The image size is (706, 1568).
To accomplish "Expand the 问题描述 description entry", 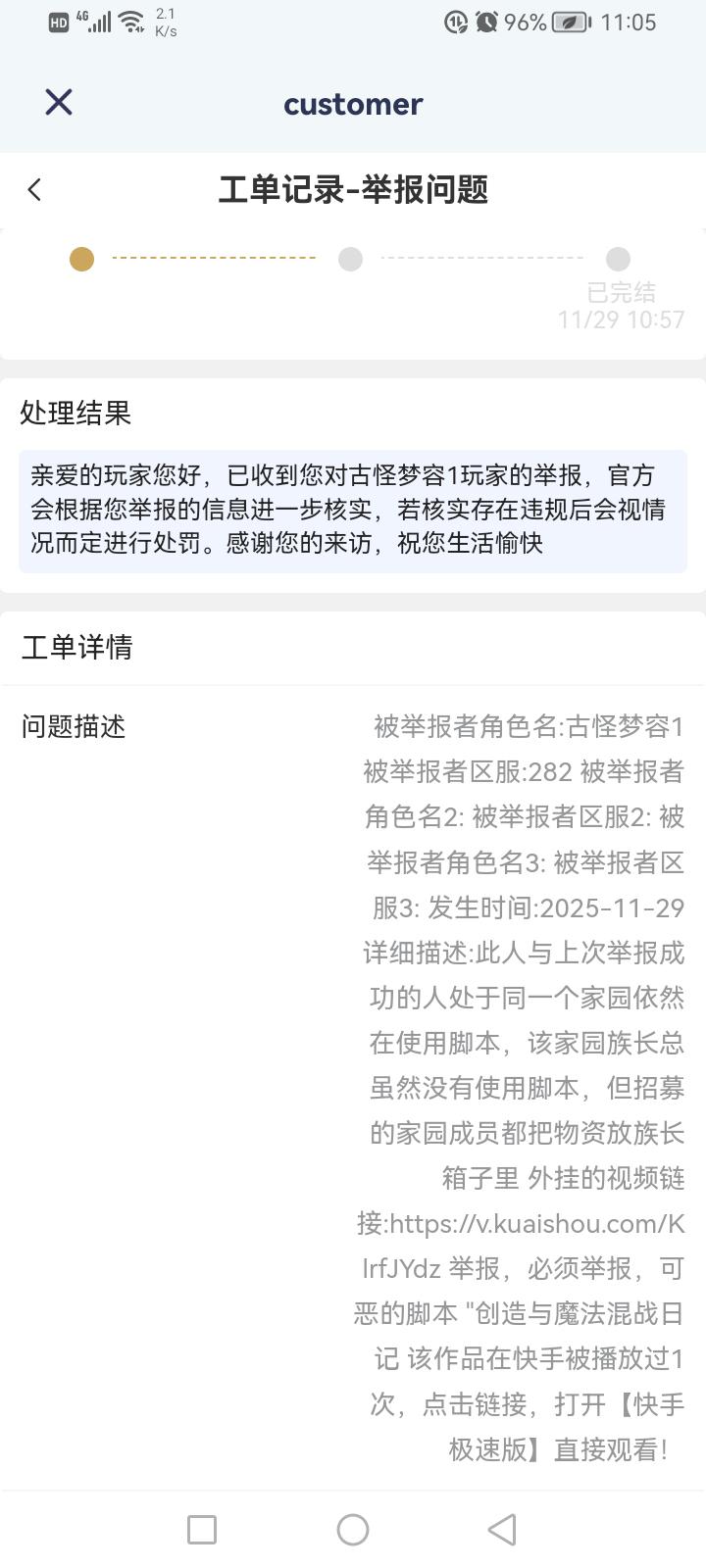I will click(73, 728).
